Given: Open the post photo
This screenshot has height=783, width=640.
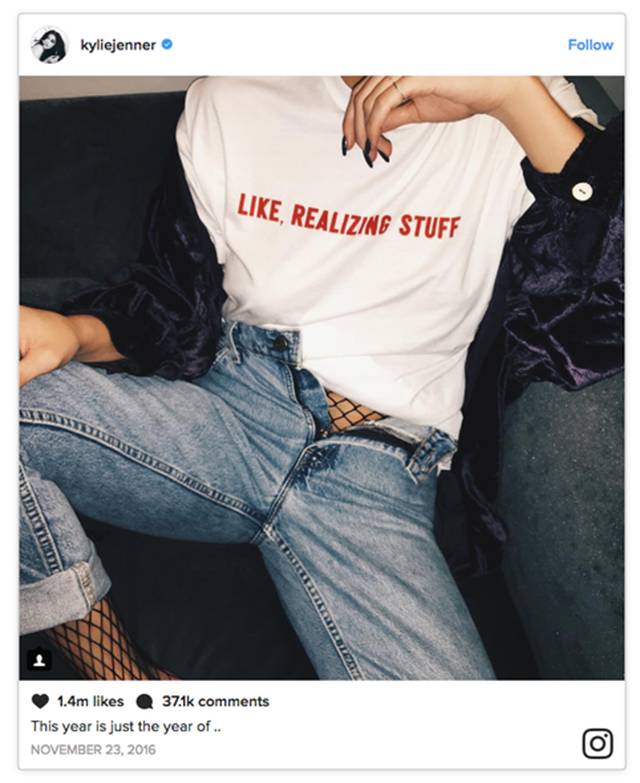Looking at the screenshot, I should (320, 380).
